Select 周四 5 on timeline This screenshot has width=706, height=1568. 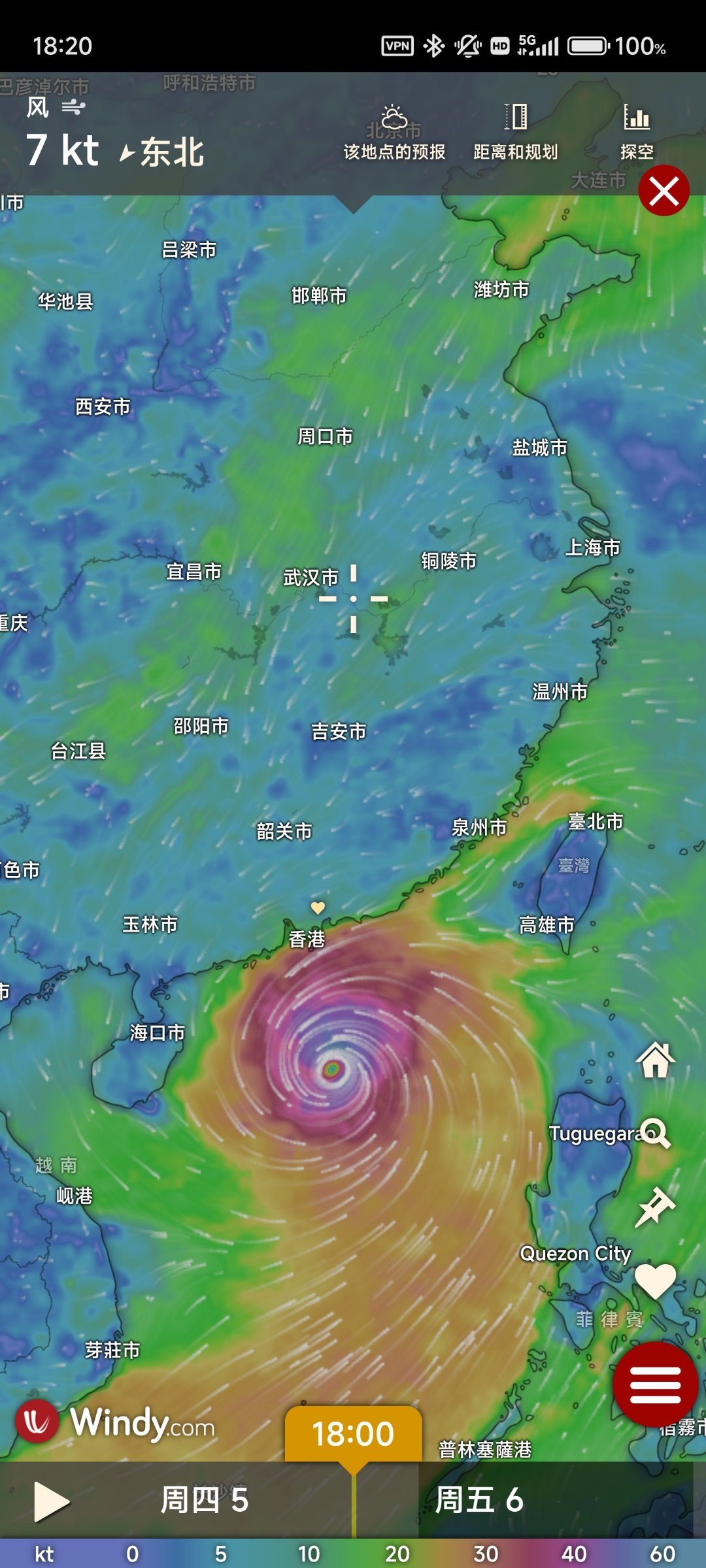205,1500
